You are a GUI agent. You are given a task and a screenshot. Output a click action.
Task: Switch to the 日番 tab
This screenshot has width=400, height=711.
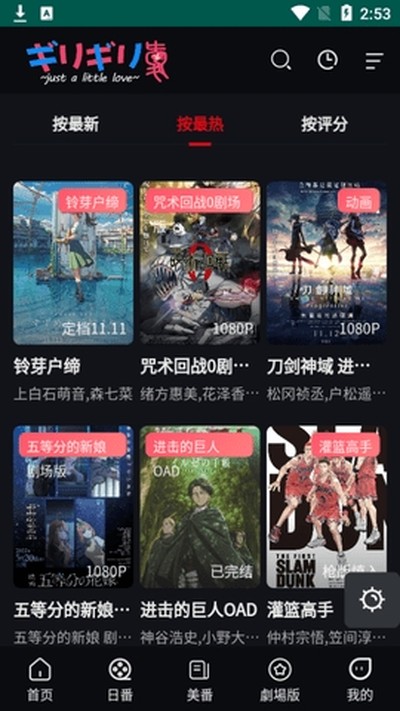pos(120,679)
